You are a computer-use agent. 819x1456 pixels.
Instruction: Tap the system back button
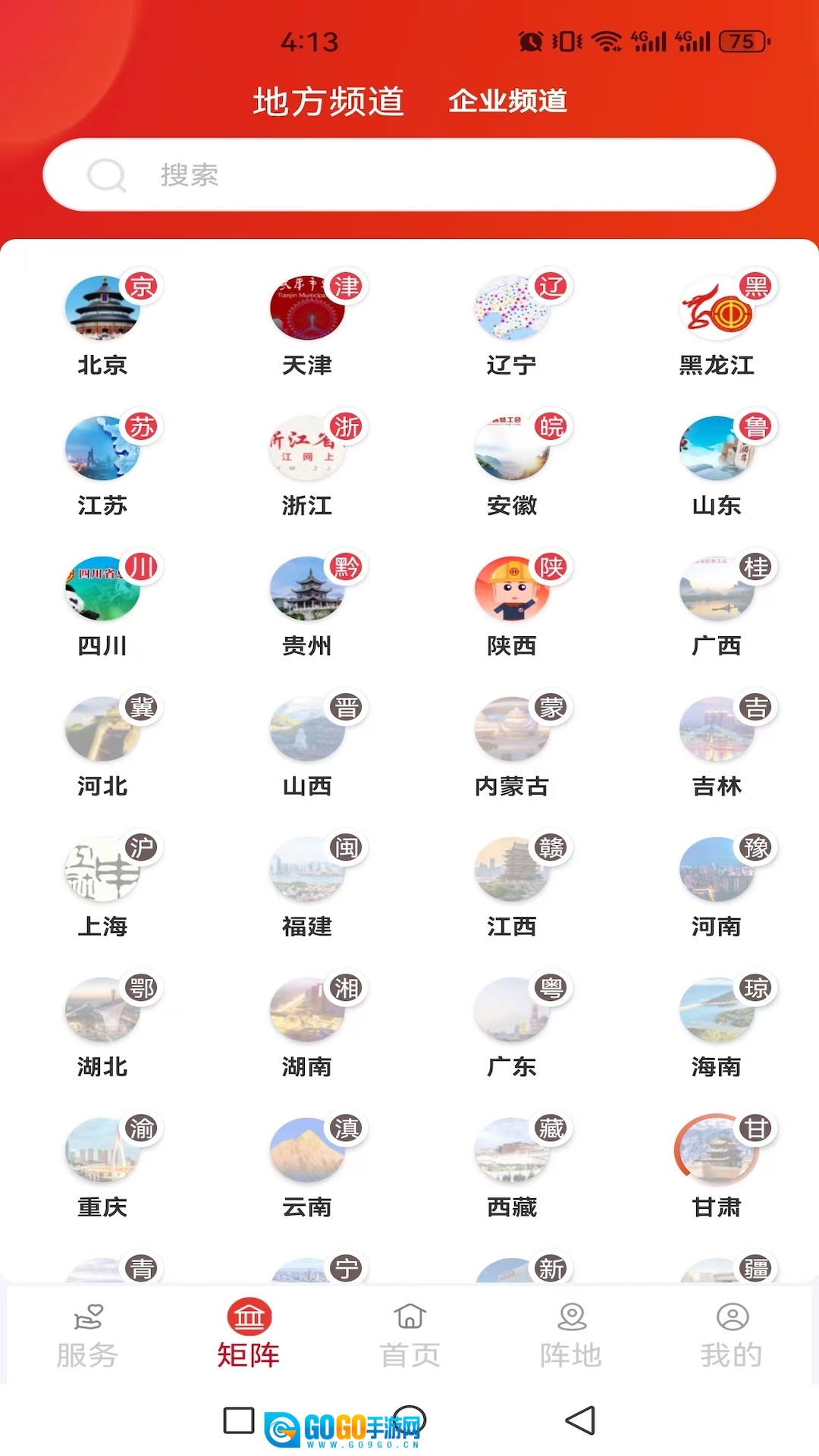[x=581, y=1420]
